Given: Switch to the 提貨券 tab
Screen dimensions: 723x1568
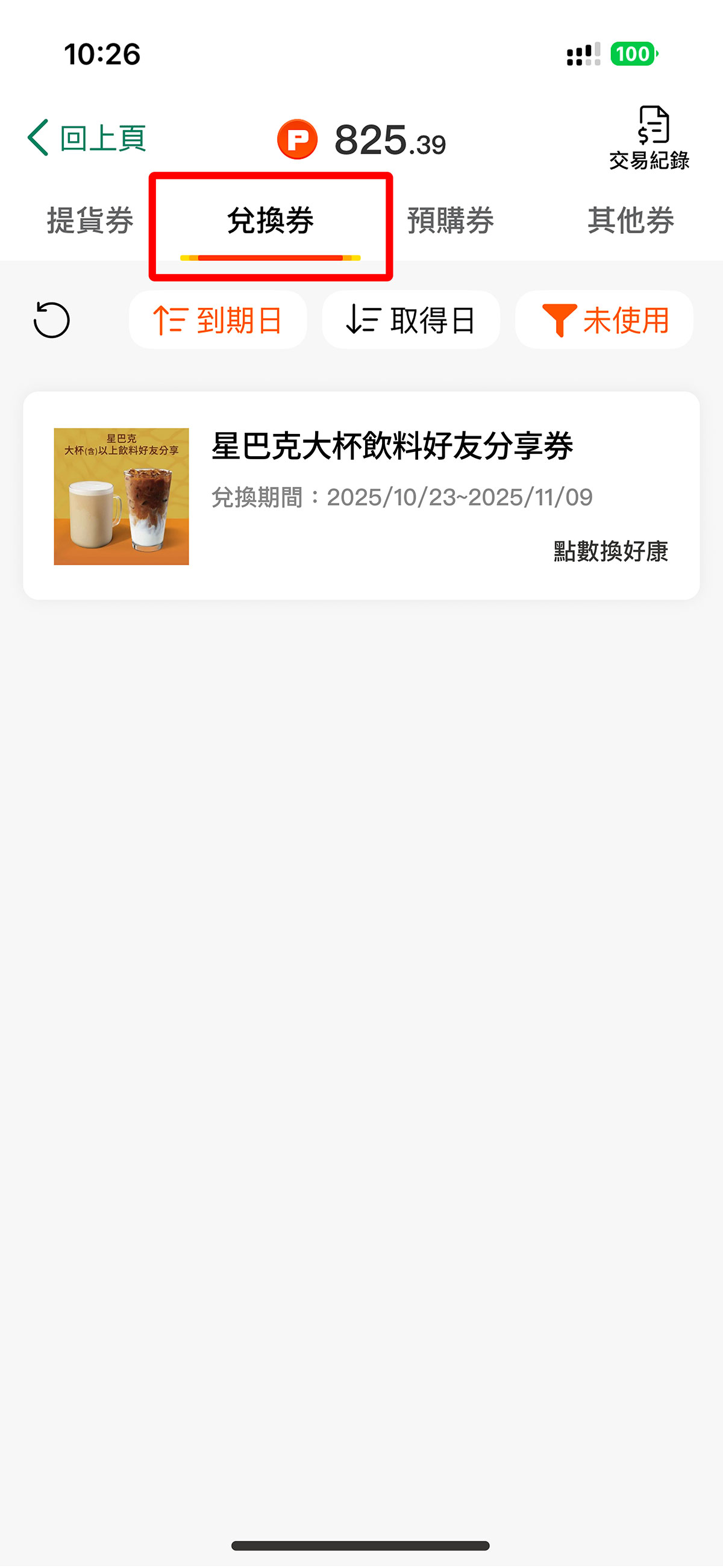Looking at the screenshot, I should click(x=90, y=220).
